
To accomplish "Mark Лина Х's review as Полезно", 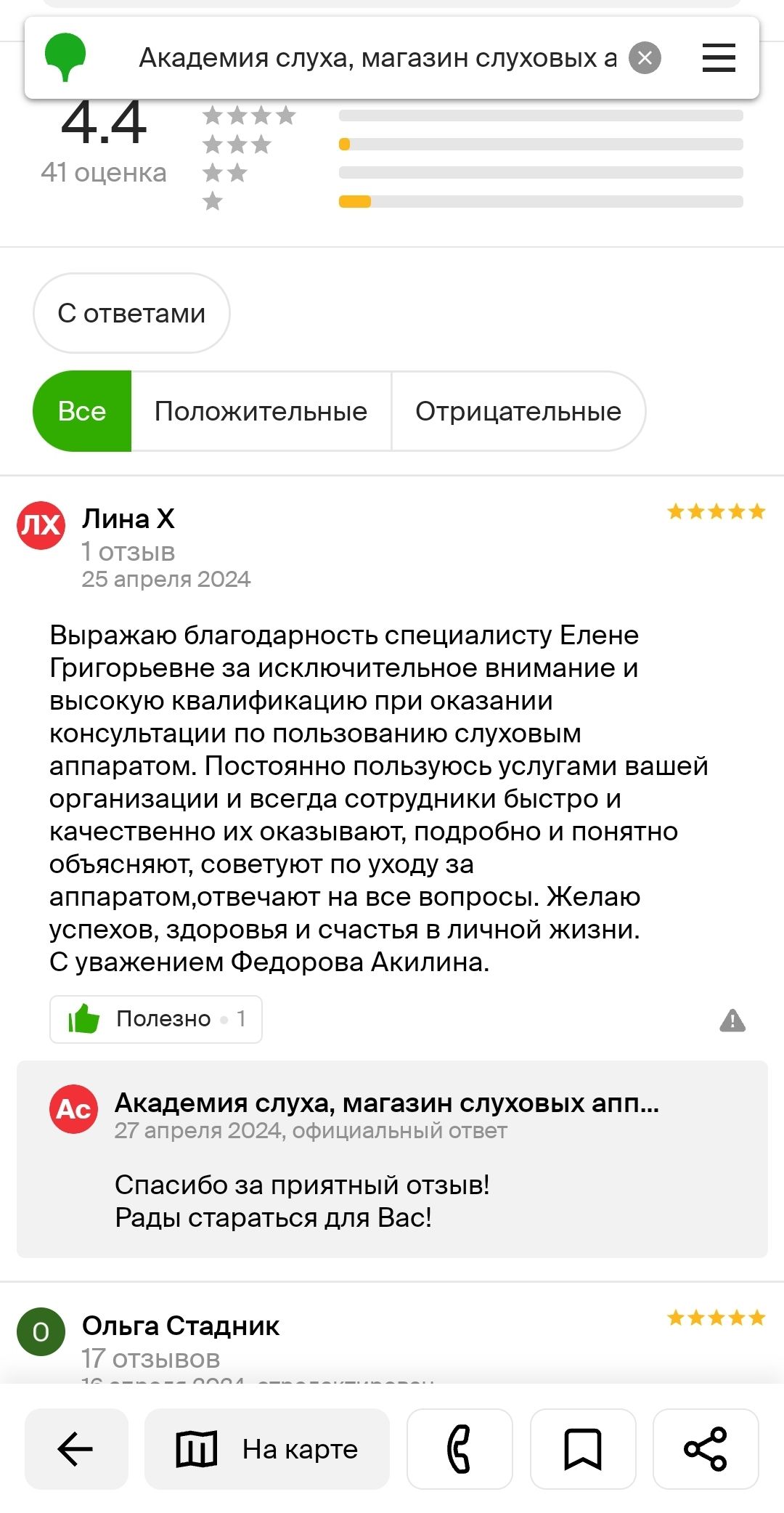I will [155, 1019].
